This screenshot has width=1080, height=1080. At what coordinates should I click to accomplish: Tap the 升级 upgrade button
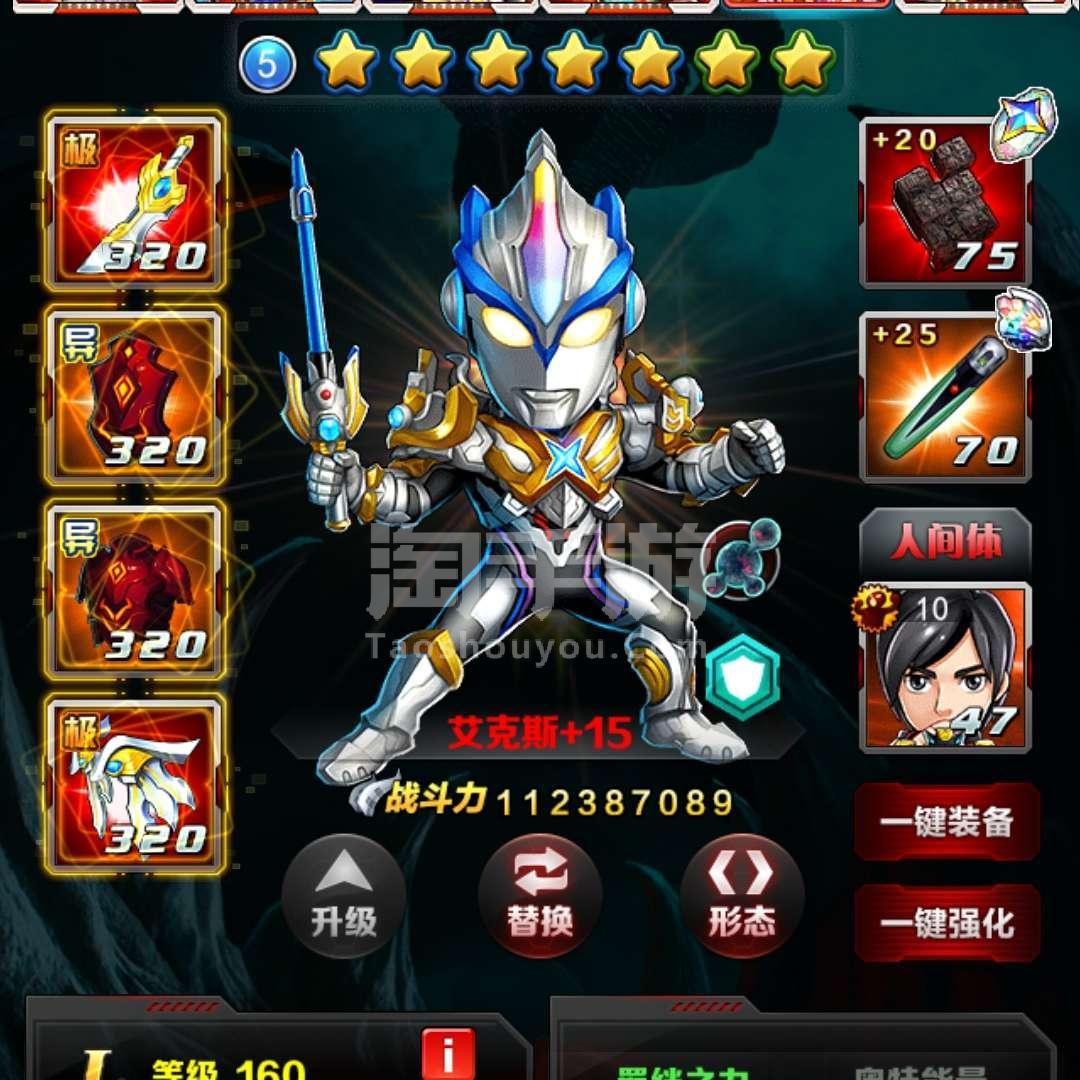(x=344, y=896)
